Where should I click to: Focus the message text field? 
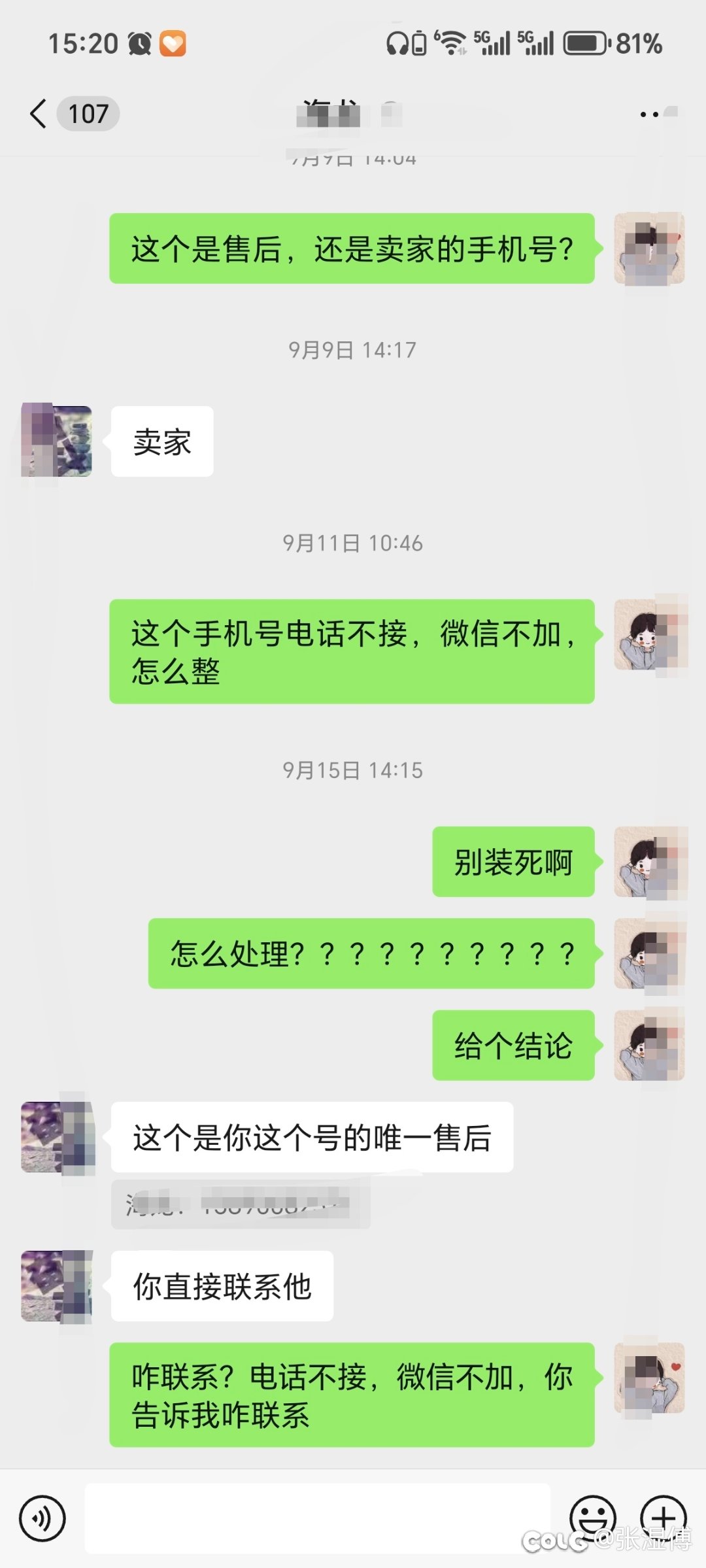tap(317, 1518)
